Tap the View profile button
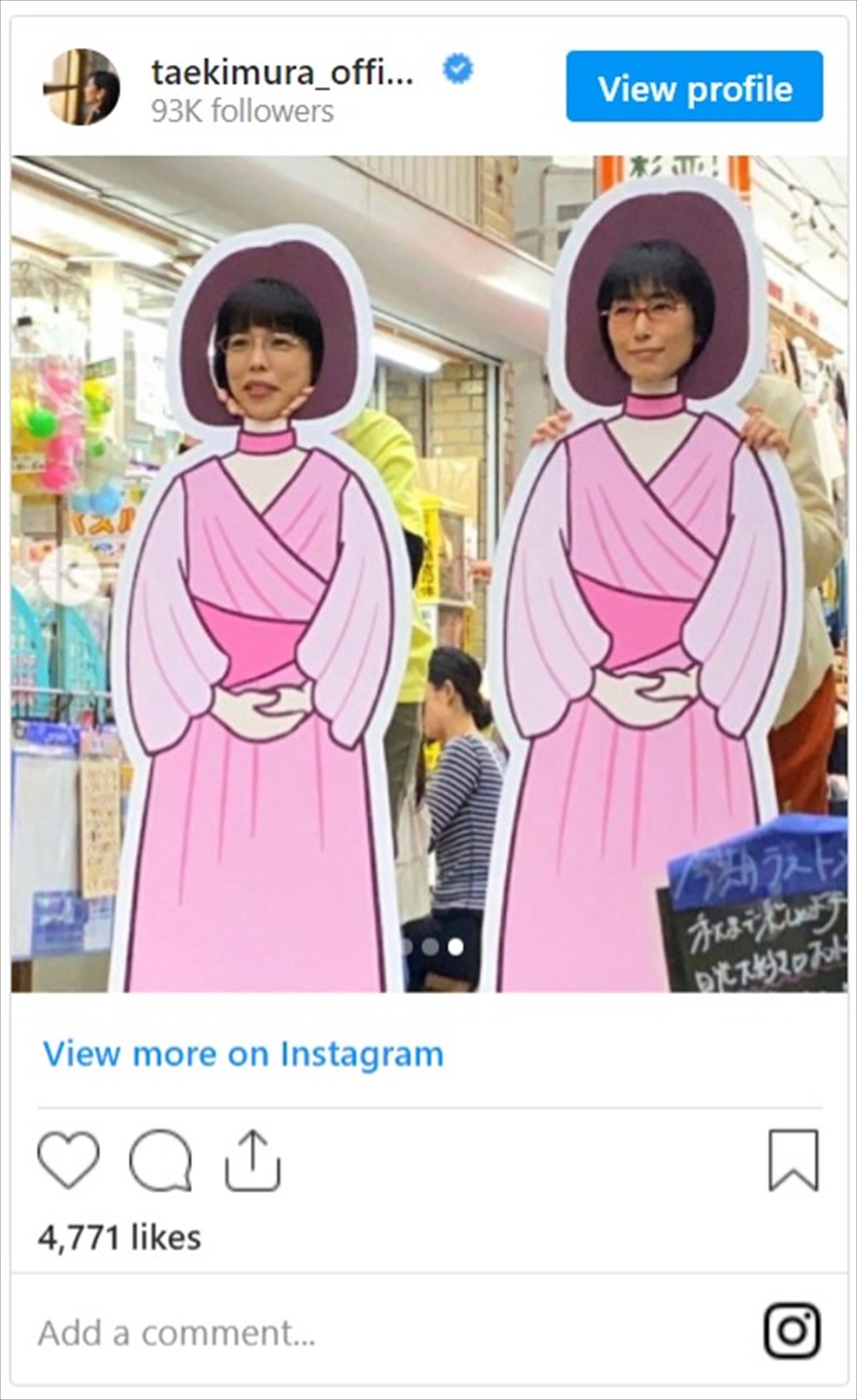The image size is (857, 1400). (694, 86)
